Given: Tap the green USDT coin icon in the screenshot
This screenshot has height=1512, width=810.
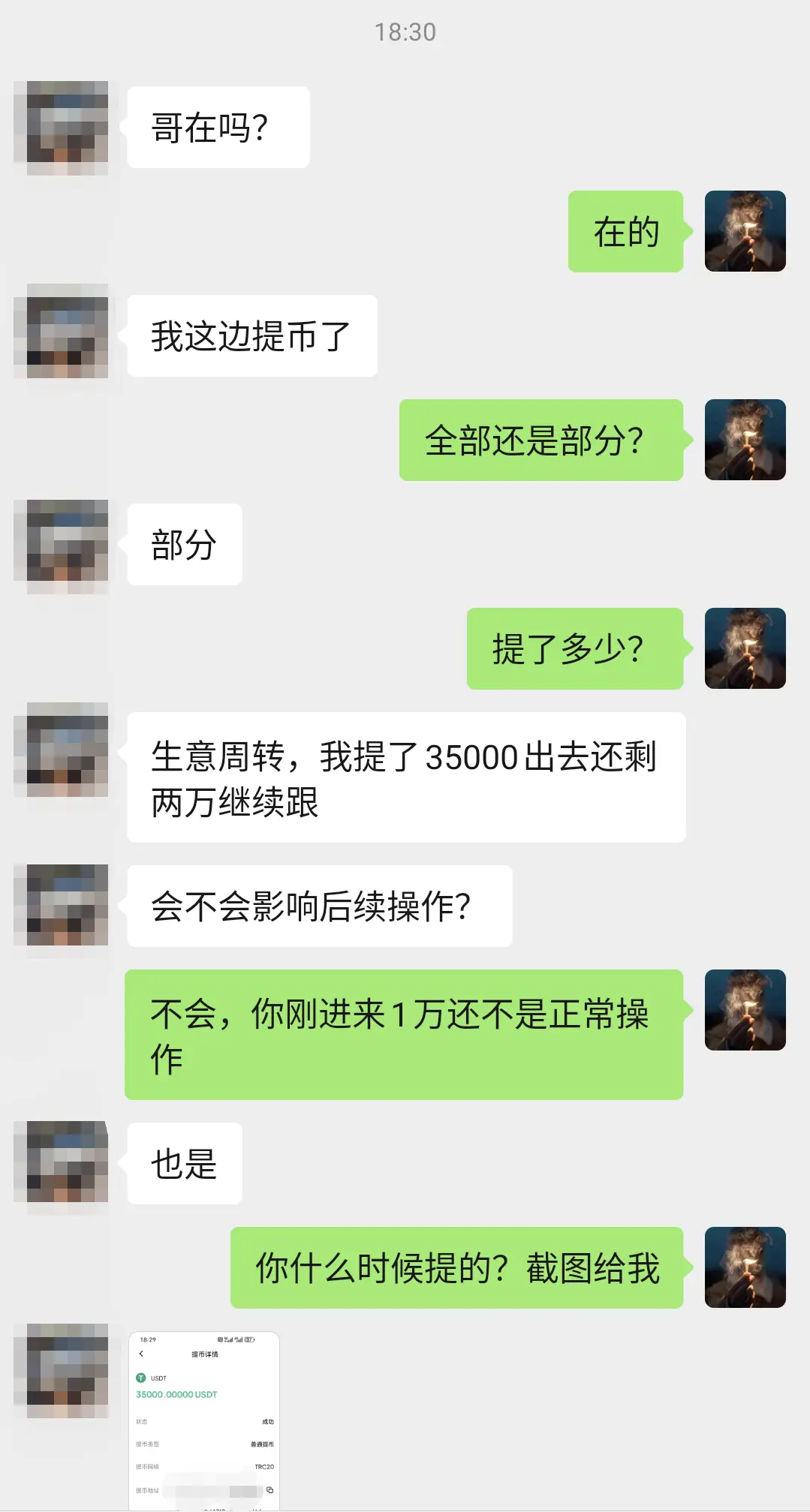Looking at the screenshot, I should click(x=140, y=1378).
